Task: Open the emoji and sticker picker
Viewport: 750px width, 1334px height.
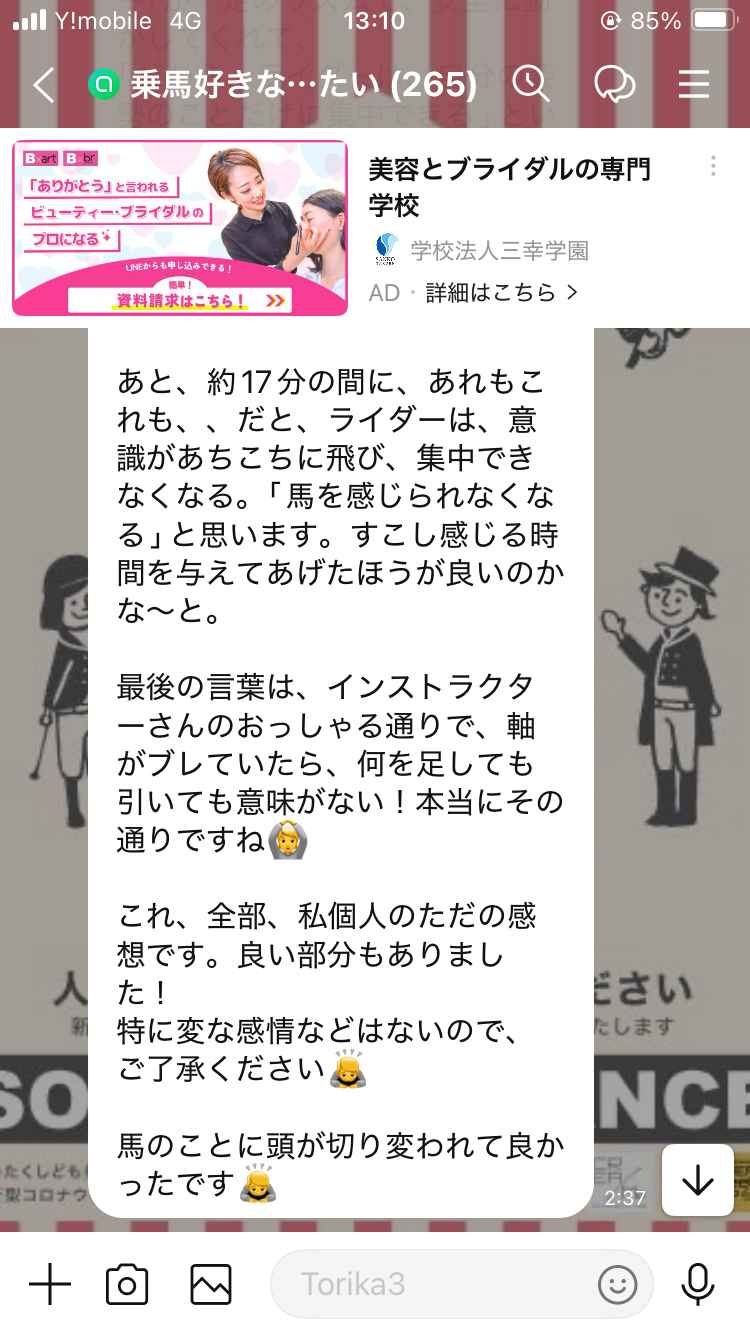Action: (x=617, y=1283)
